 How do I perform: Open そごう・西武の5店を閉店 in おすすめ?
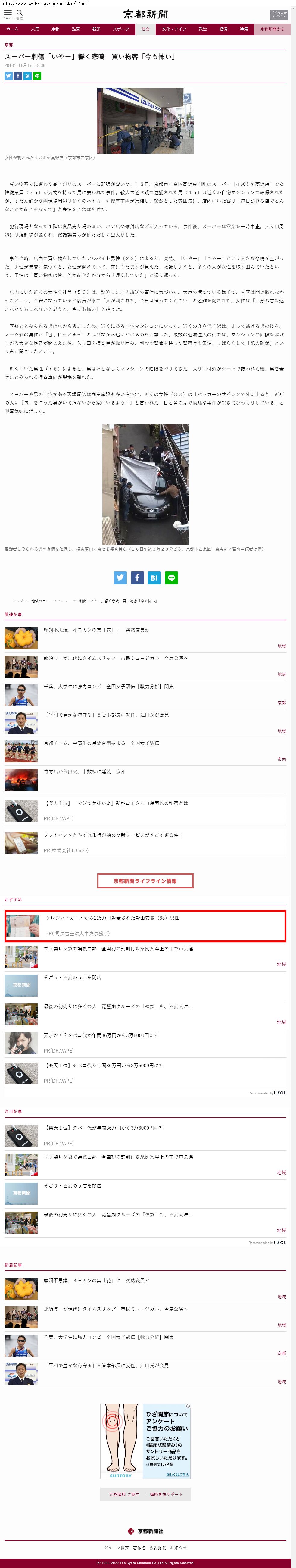pyautogui.click(x=73, y=977)
